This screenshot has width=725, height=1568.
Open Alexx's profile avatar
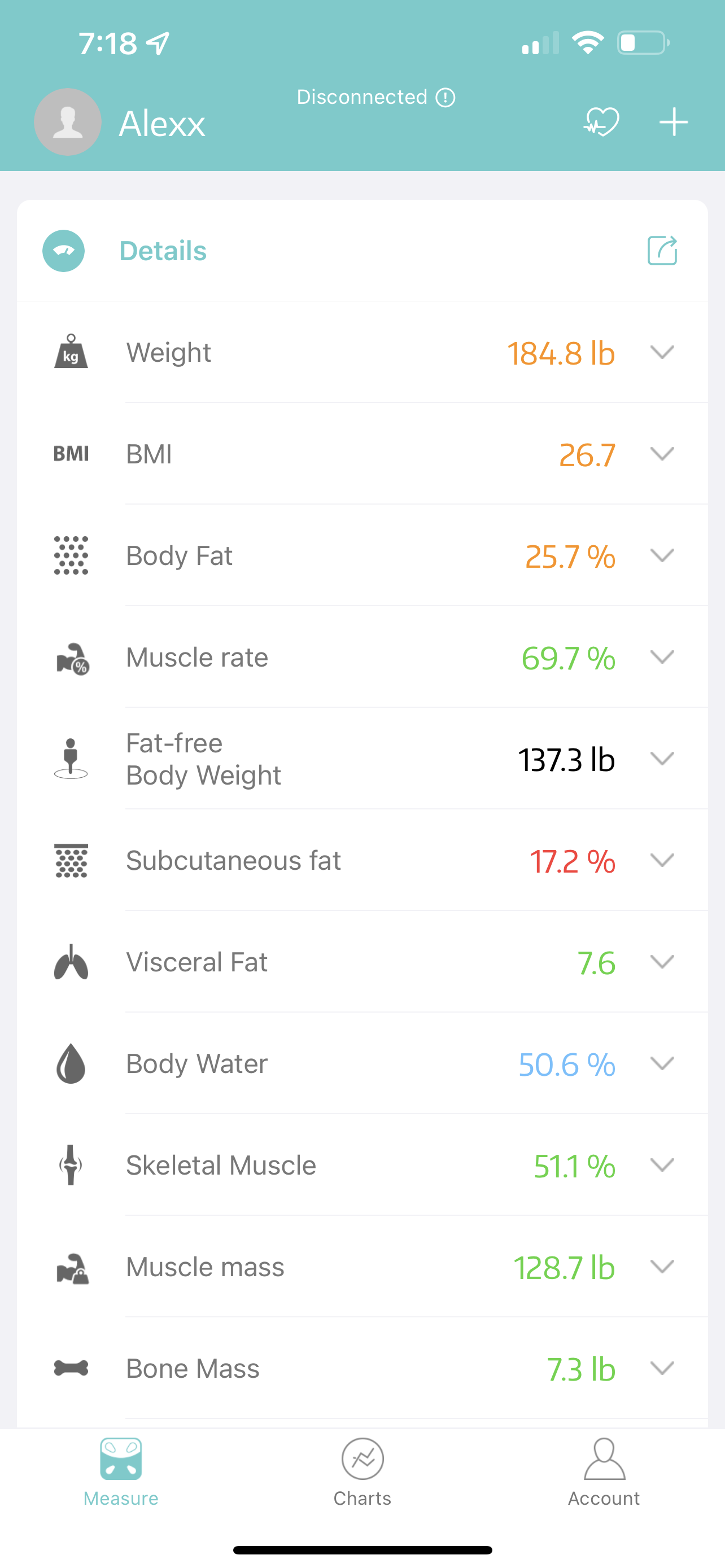tap(68, 122)
